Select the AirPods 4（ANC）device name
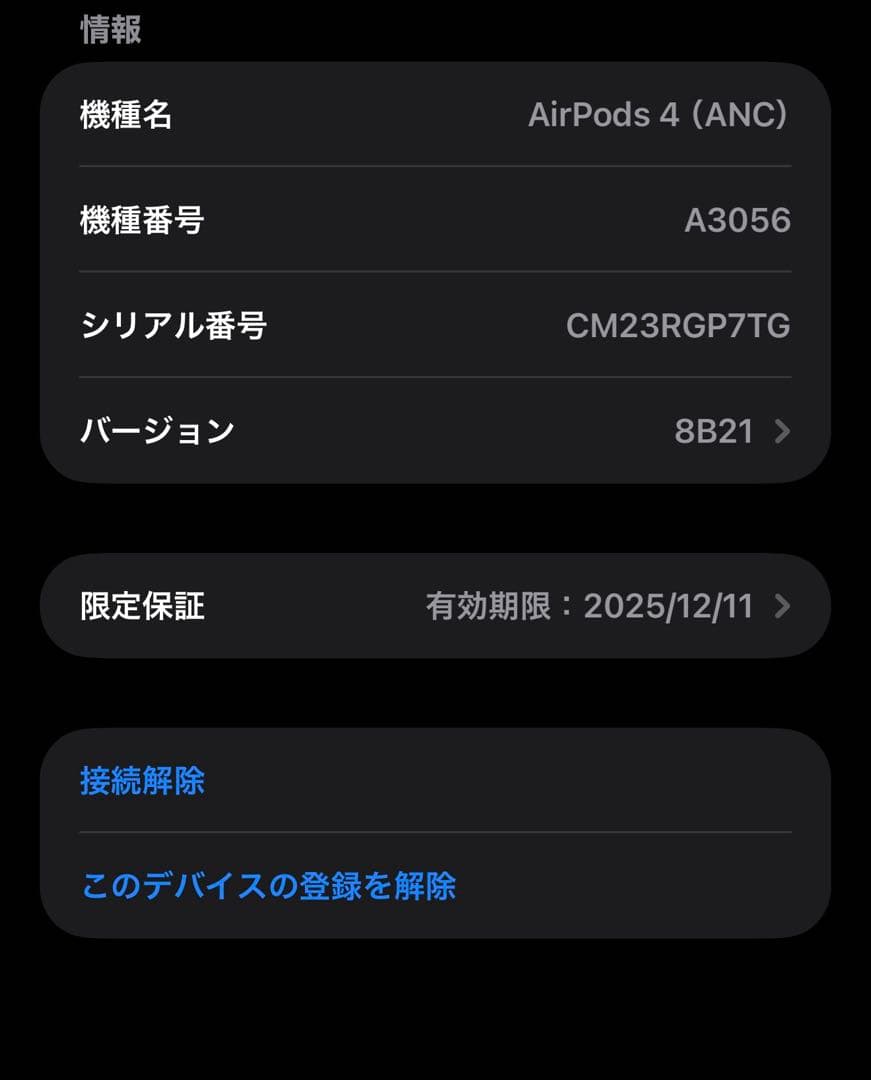Screen dimensions: 871x1080 click(659, 116)
